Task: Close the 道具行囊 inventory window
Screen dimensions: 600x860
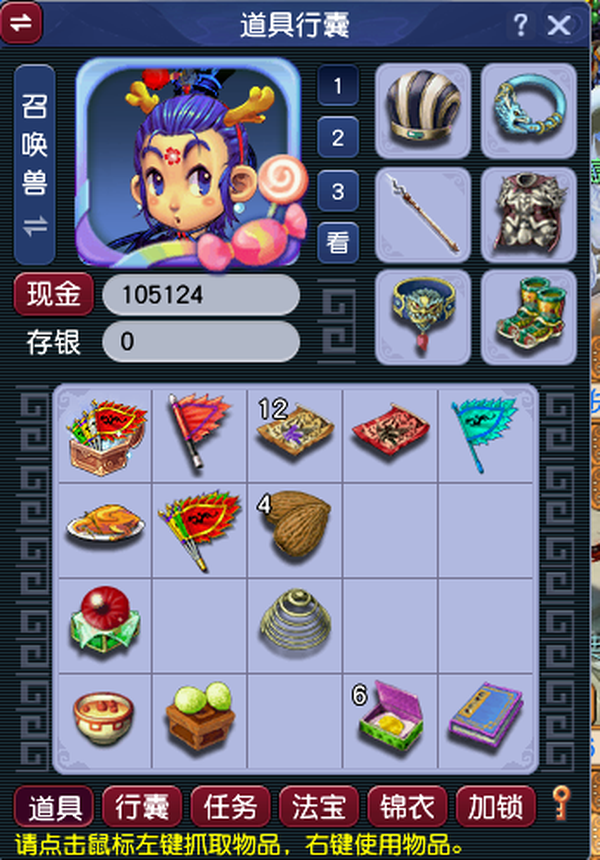Action: [x=558, y=25]
